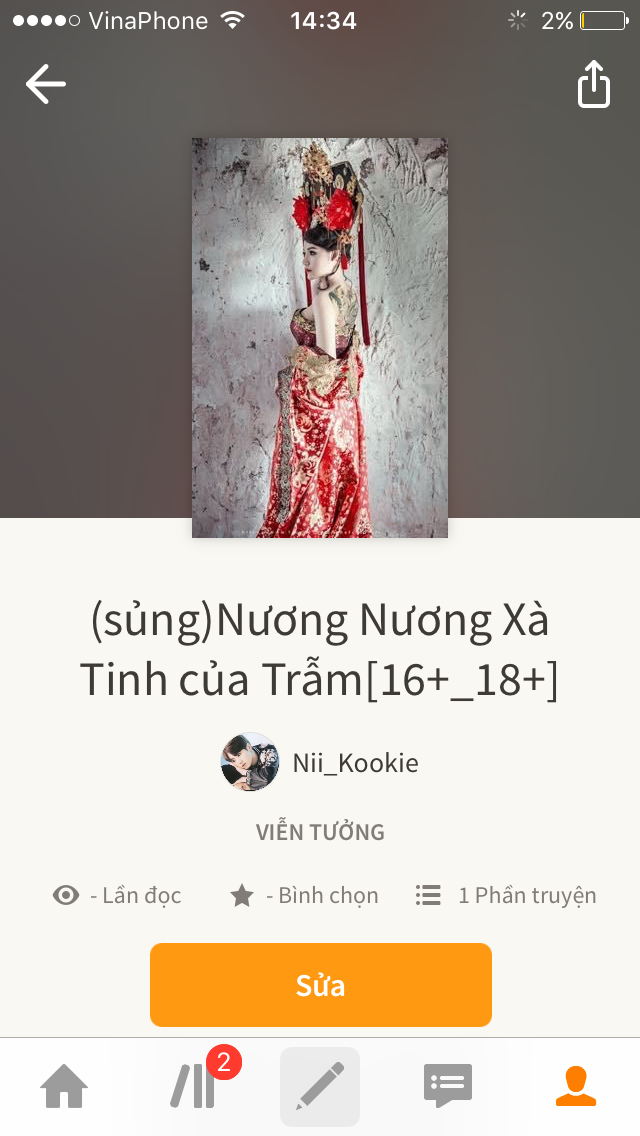
Task: Go back using the top arrow
Action: (x=45, y=84)
